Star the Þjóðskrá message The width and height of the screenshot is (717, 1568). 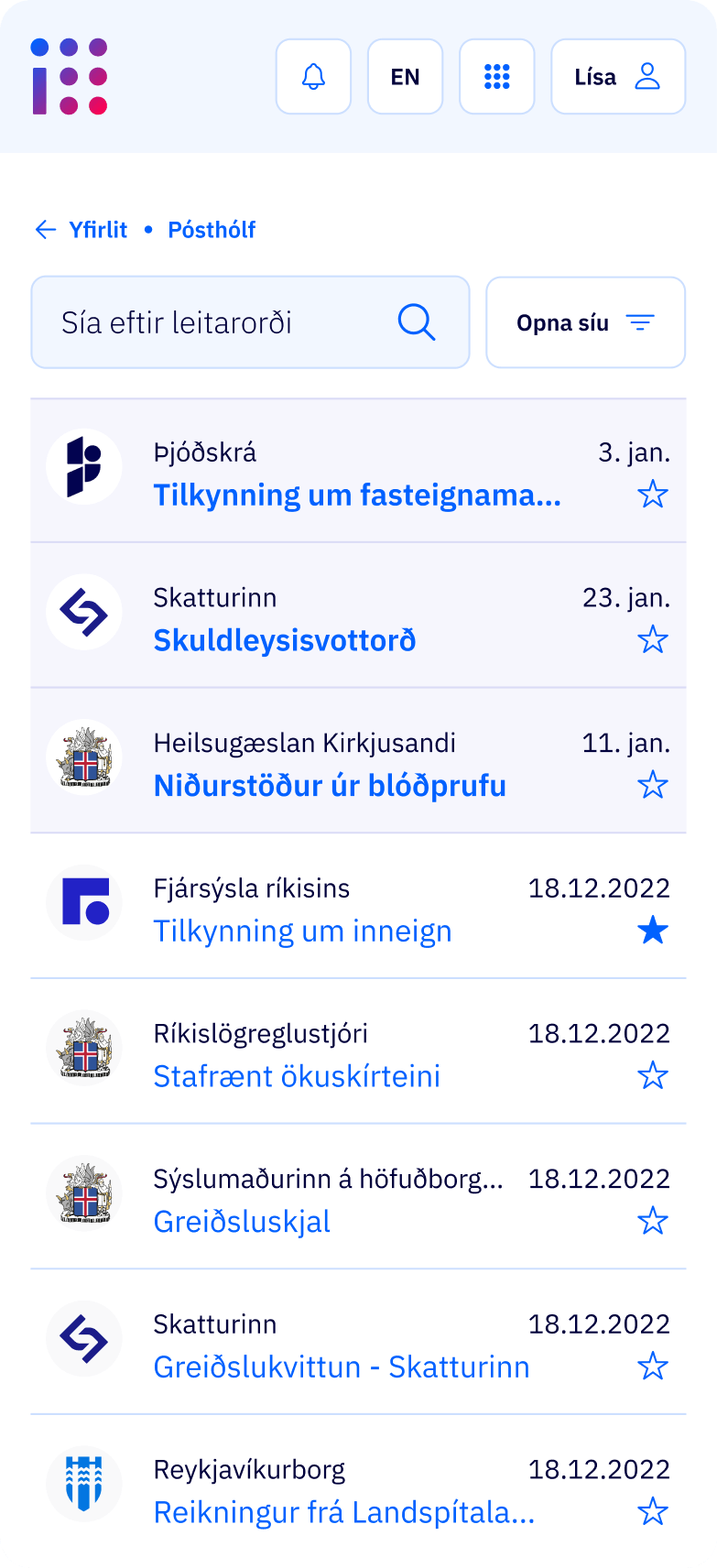(x=653, y=495)
